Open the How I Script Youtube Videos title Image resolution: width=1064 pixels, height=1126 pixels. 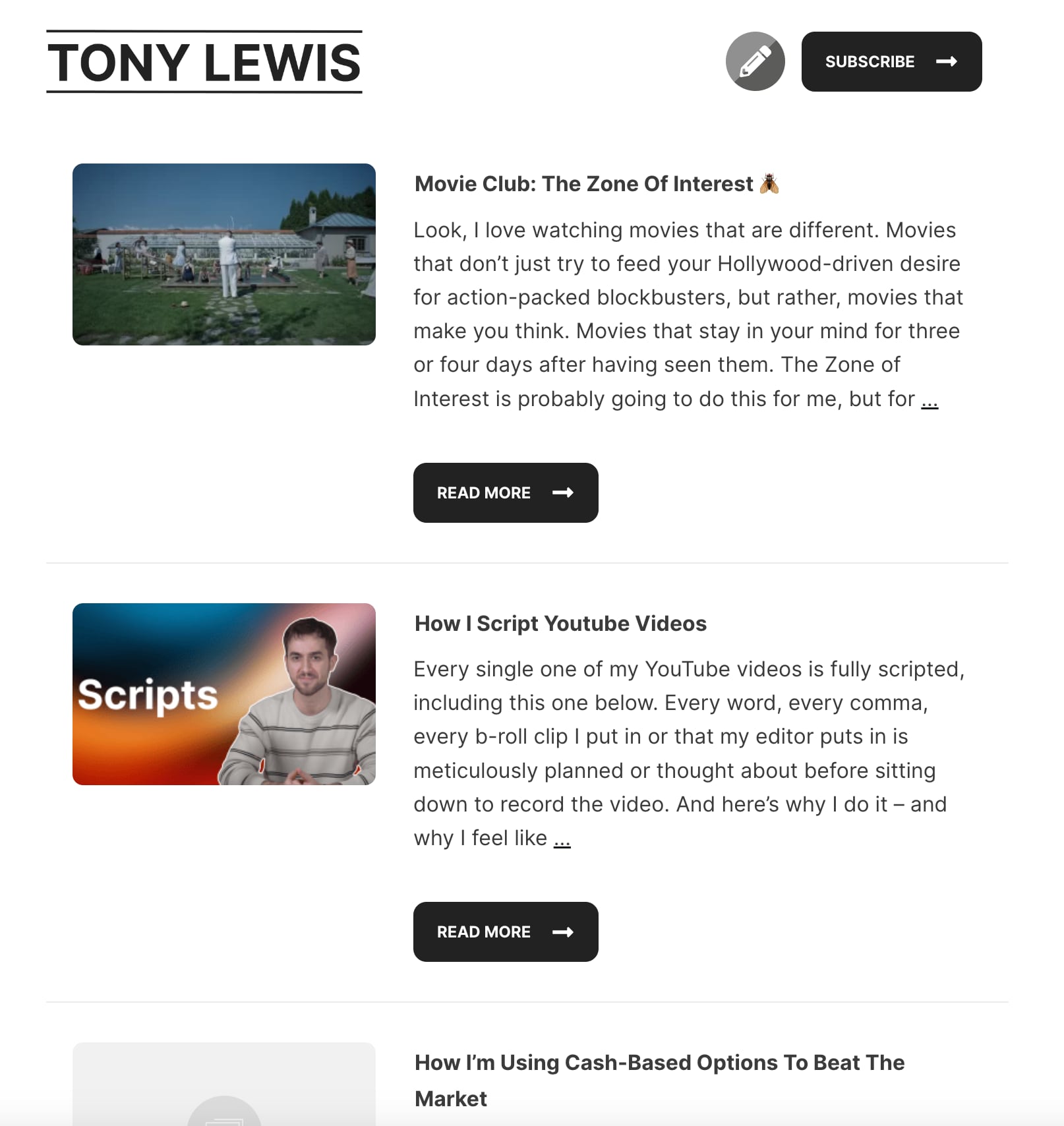[x=560, y=624]
